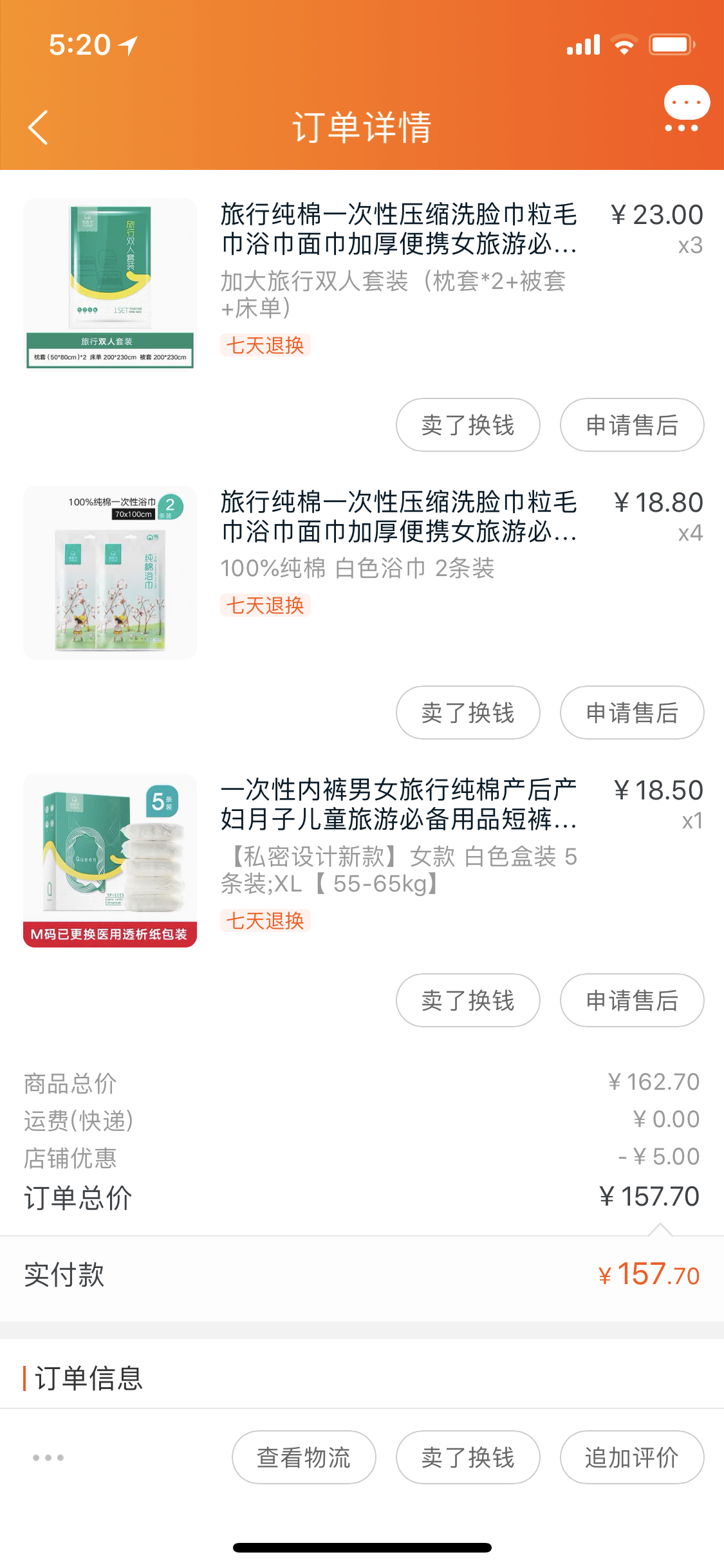This screenshot has width=724, height=1568.
Task: Open the more options dots at bottom left
Action: coord(48,1457)
